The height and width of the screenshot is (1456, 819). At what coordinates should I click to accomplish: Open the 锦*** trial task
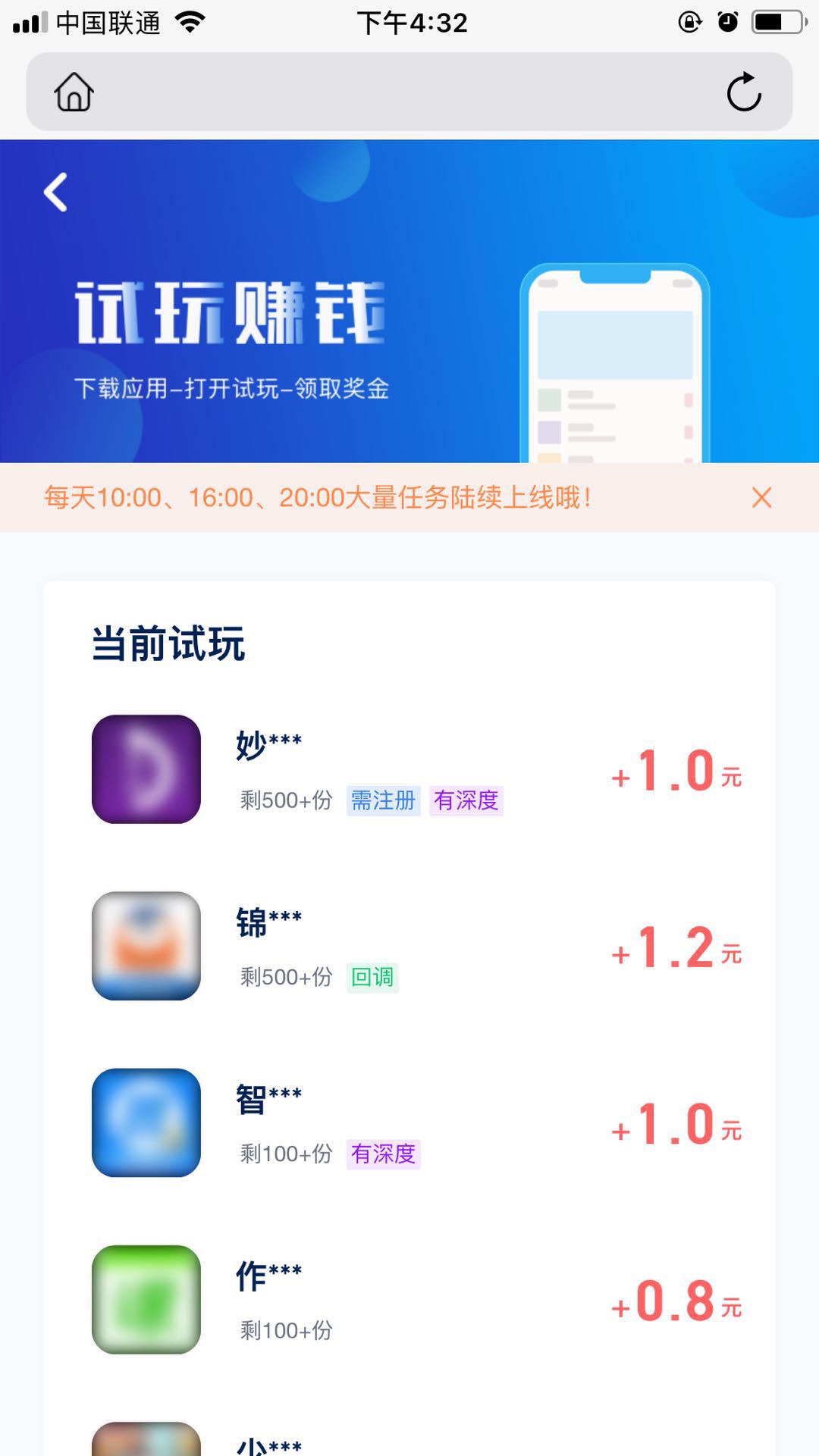point(409,946)
